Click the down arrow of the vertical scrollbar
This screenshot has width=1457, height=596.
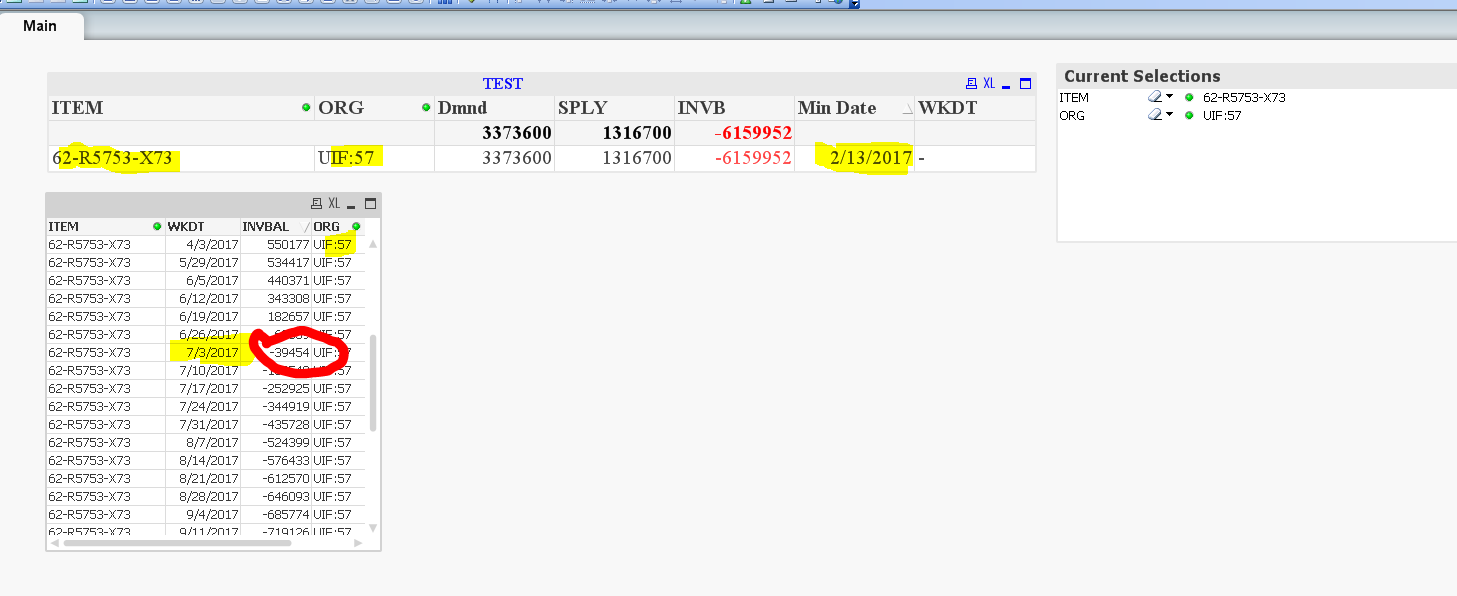374,527
